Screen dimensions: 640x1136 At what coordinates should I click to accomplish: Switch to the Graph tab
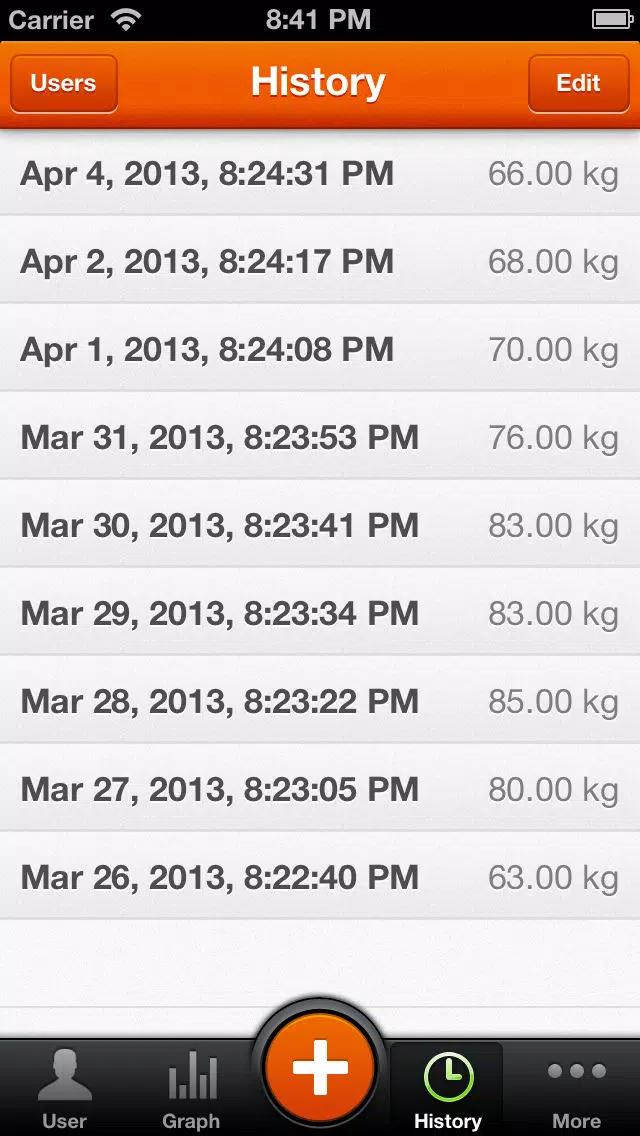tap(191, 1089)
